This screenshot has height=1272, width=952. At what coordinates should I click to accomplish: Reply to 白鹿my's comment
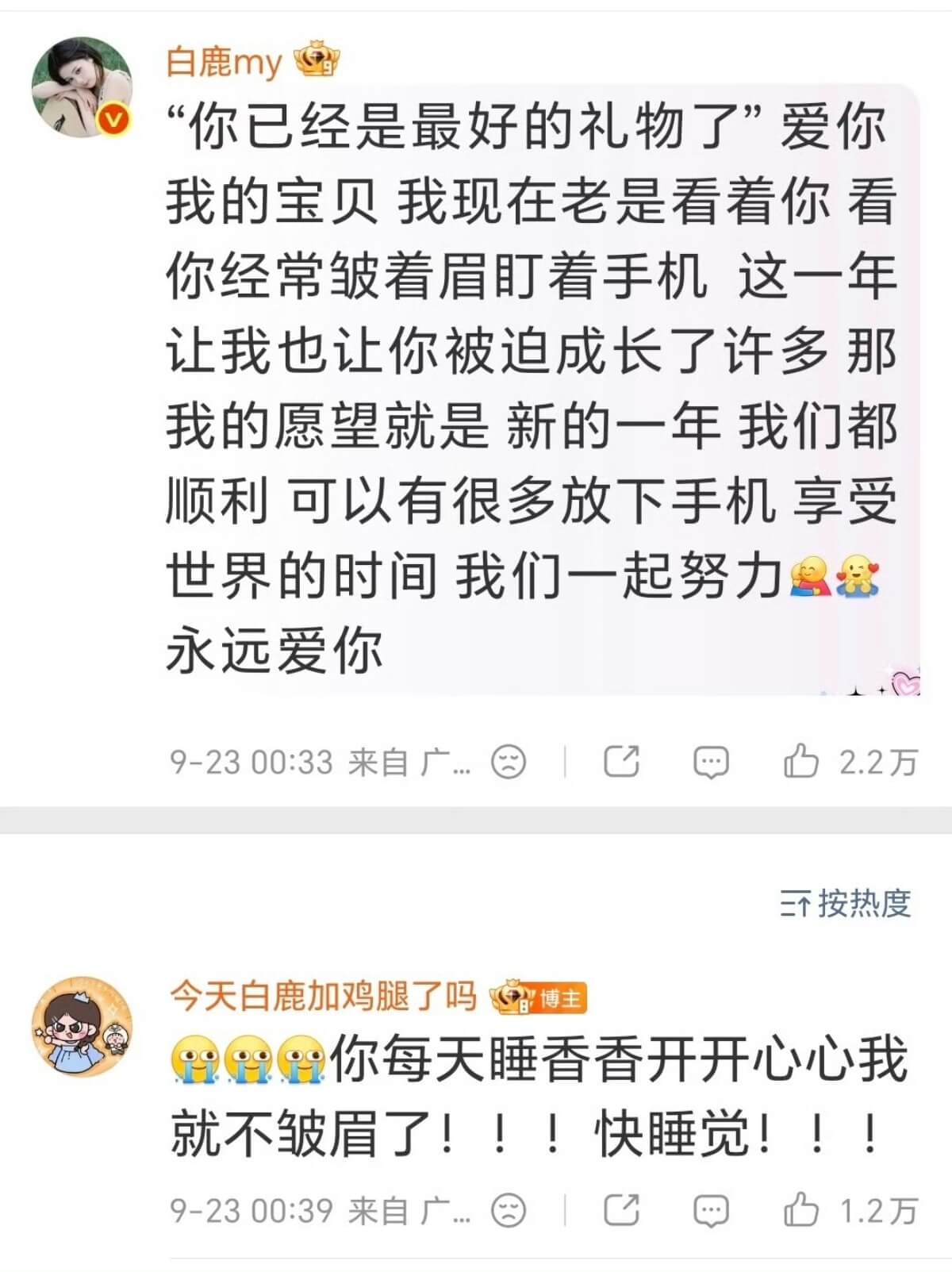click(x=711, y=762)
